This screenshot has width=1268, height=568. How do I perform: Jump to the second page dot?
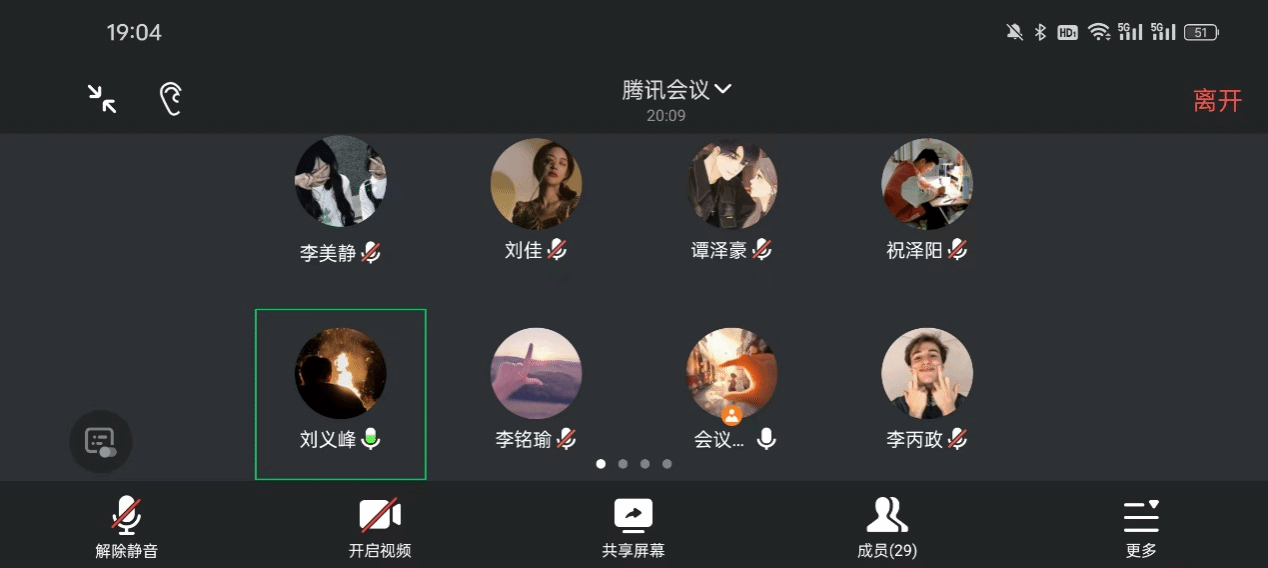(x=623, y=464)
